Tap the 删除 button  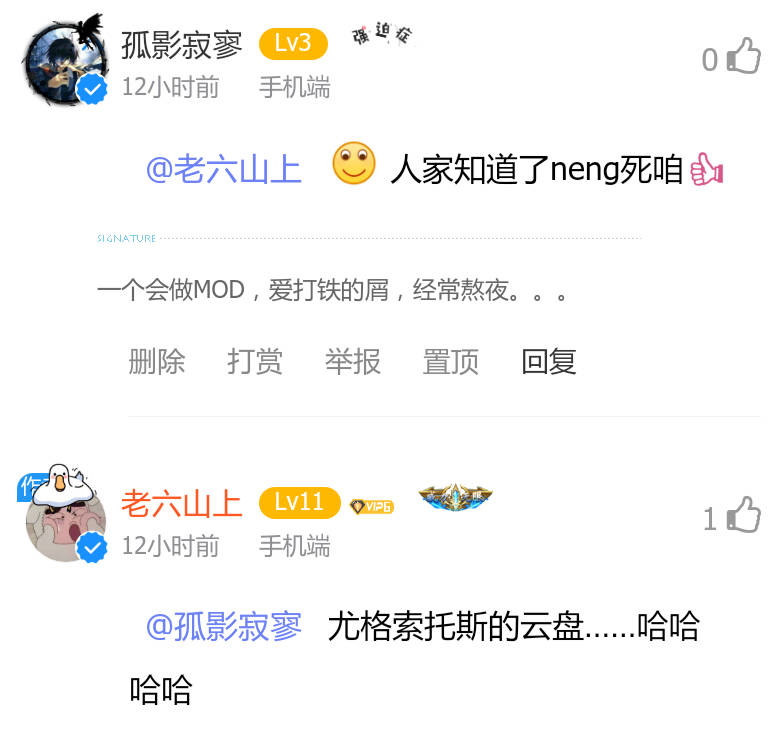(157, 361)
